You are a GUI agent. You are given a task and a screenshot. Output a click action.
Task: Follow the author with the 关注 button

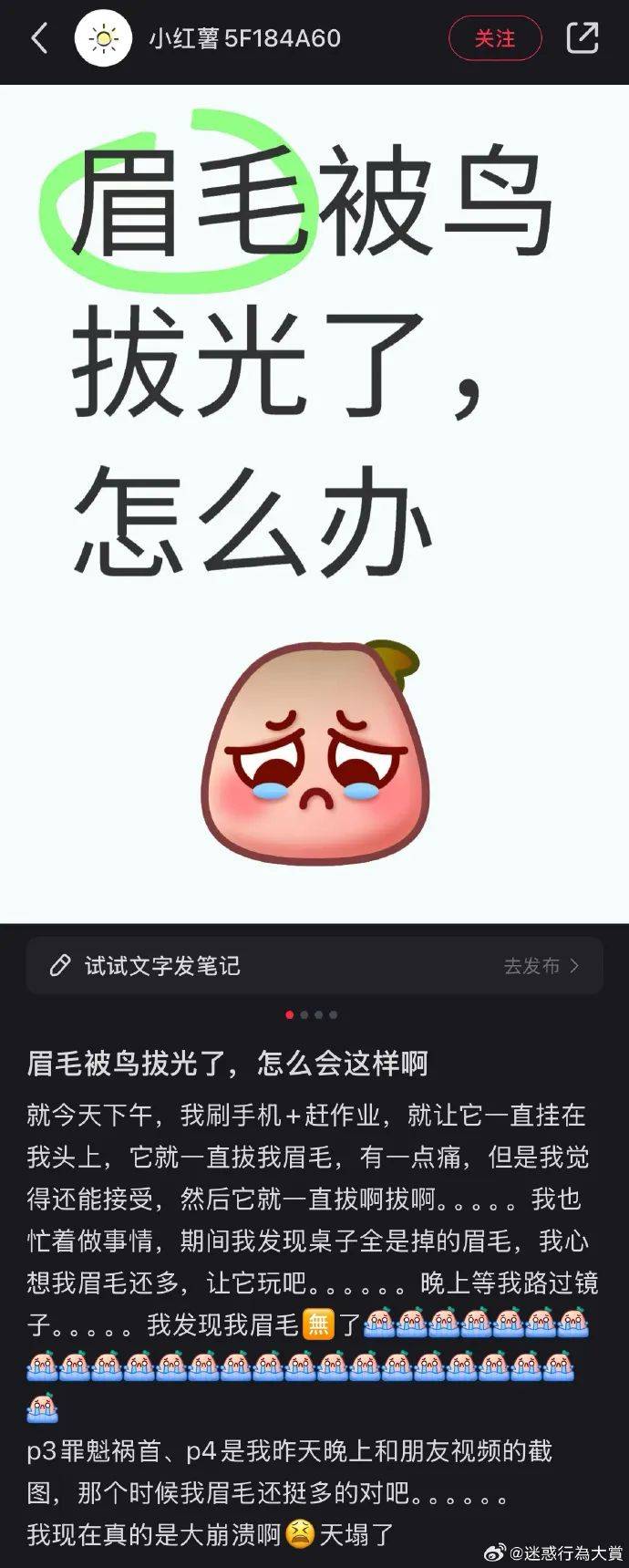pos(495,38)
